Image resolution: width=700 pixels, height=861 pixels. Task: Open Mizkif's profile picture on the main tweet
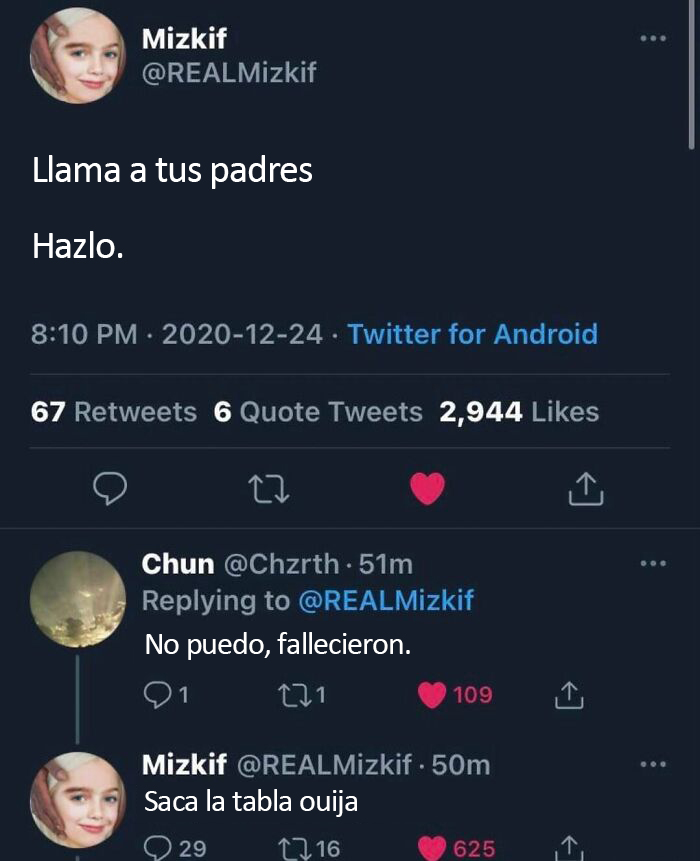click(78, 56)
